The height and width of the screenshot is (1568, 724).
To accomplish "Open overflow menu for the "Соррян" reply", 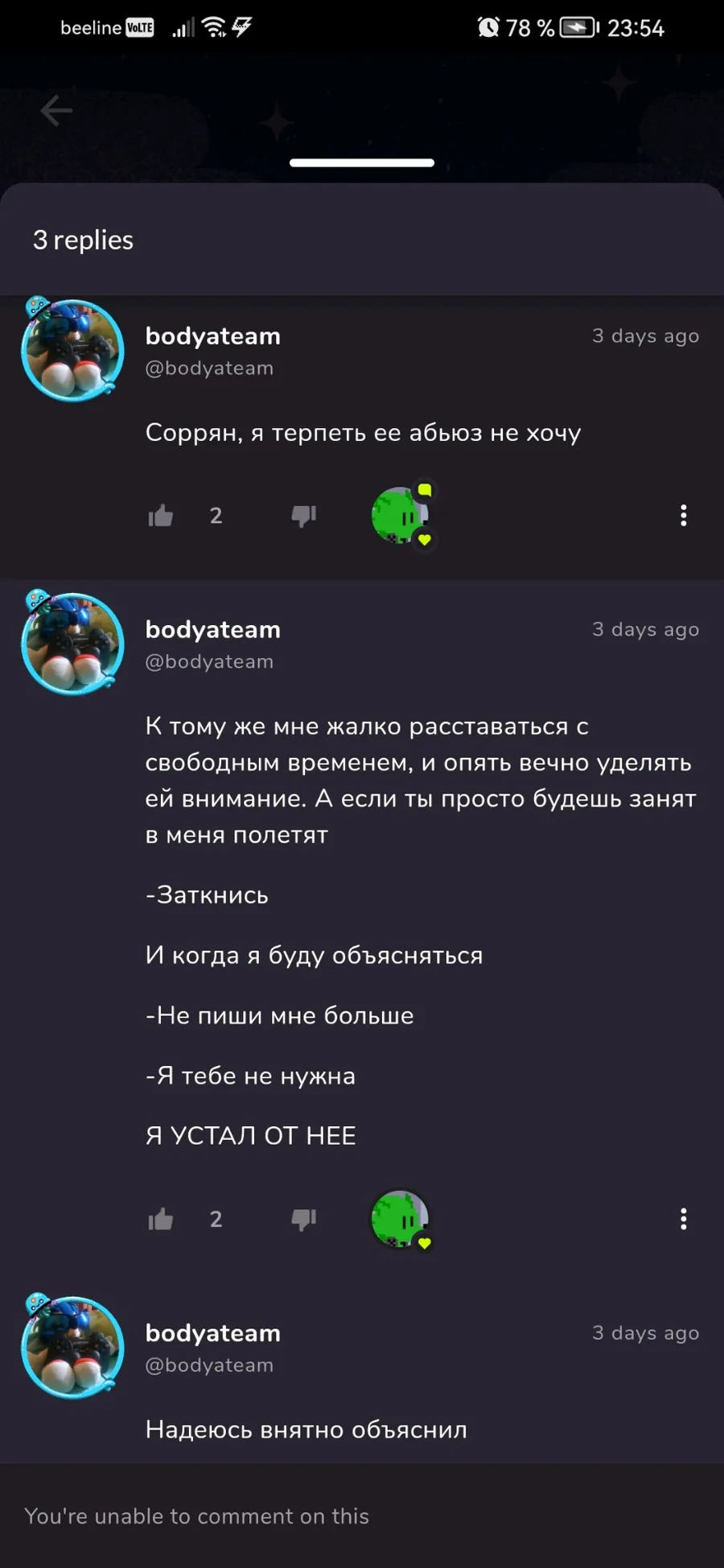I will tap(683, 516).
